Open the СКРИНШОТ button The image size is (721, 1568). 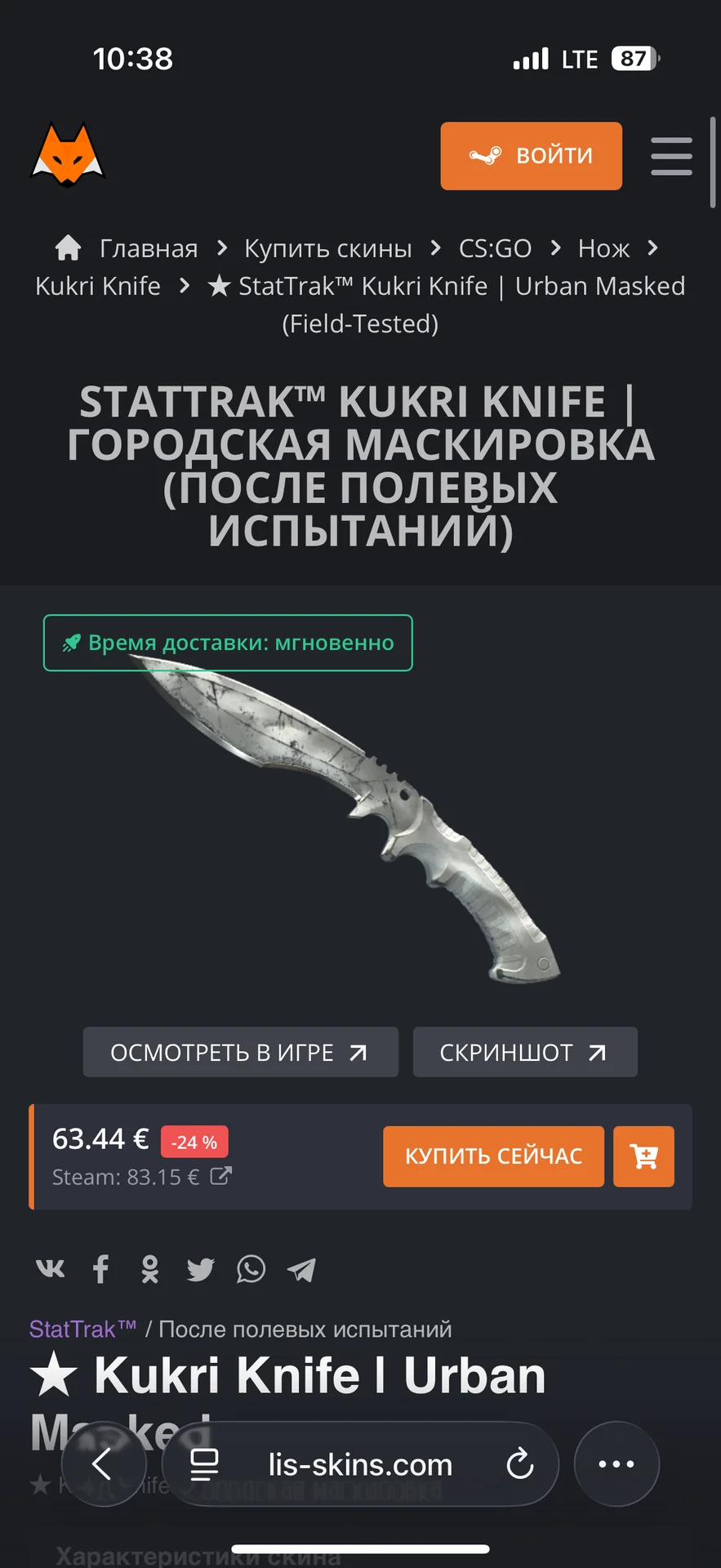525,1052
